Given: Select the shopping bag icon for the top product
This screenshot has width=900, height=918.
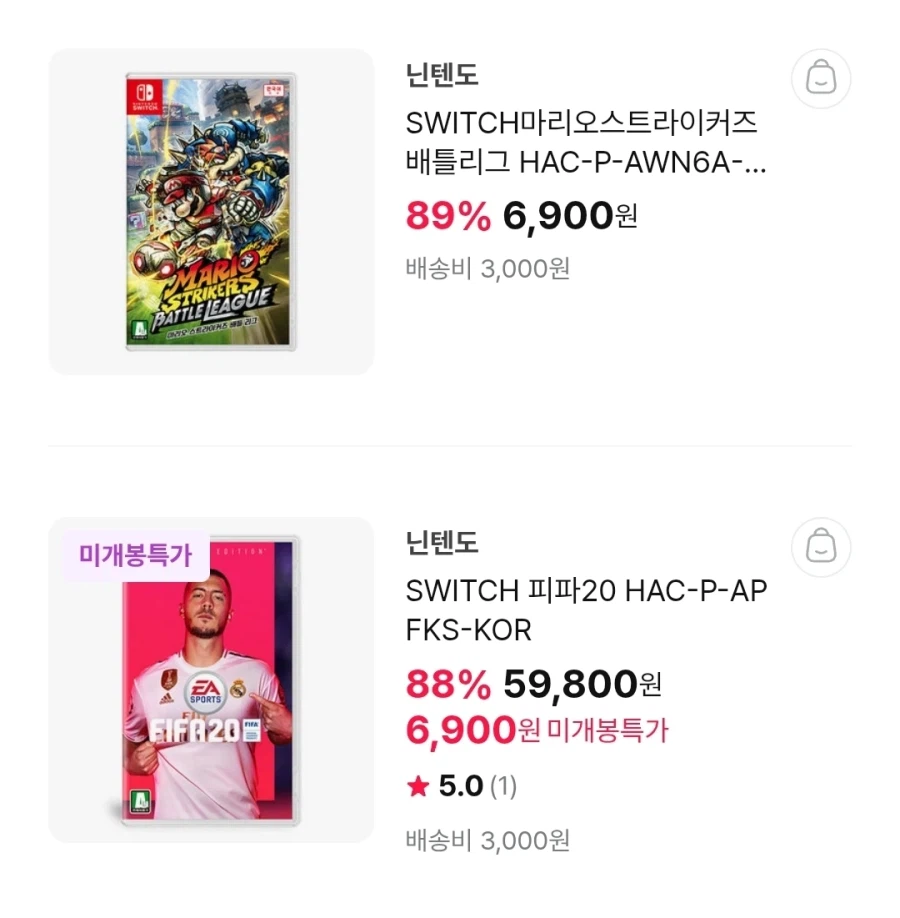Looking at the screenshot, I should click(820, 78).
